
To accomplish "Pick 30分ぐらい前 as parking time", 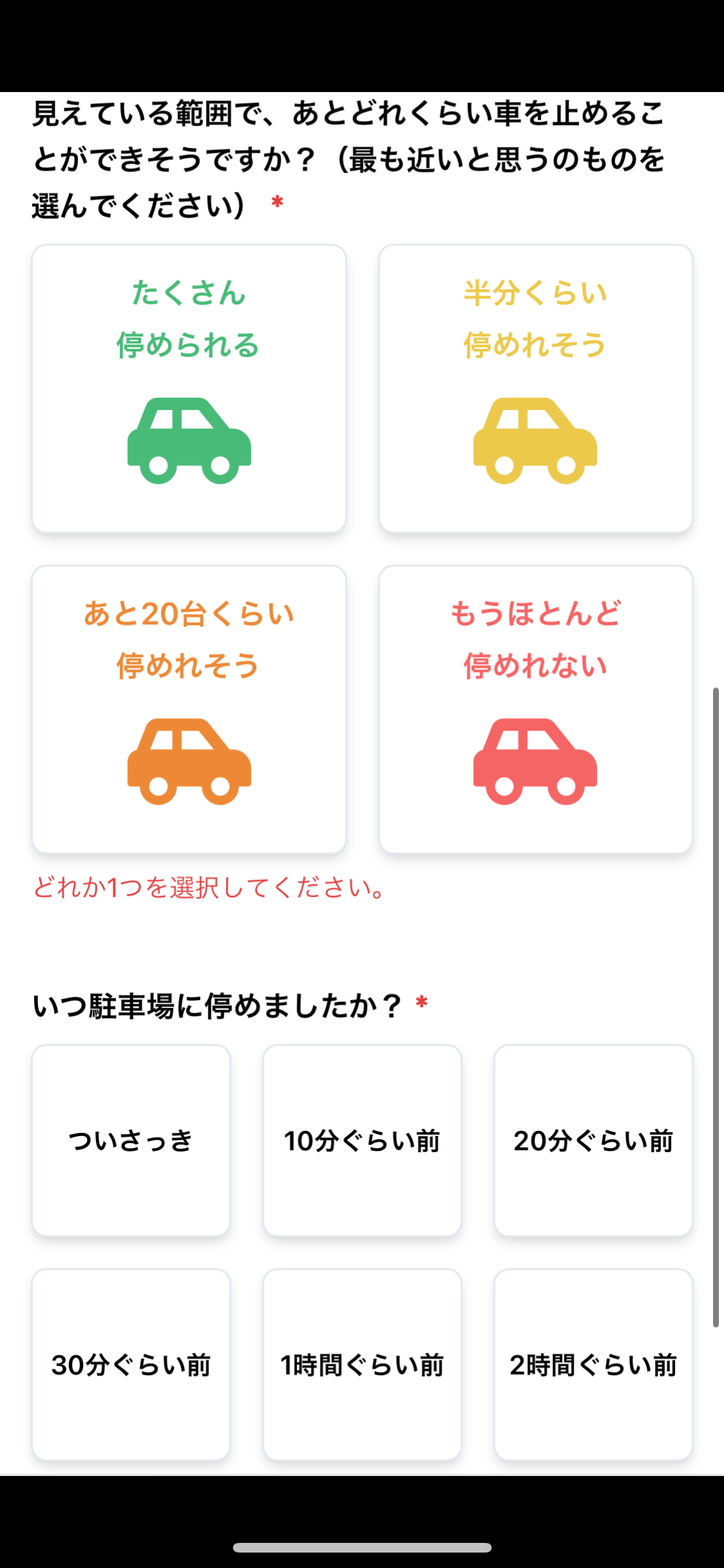I will [131, 1365].
